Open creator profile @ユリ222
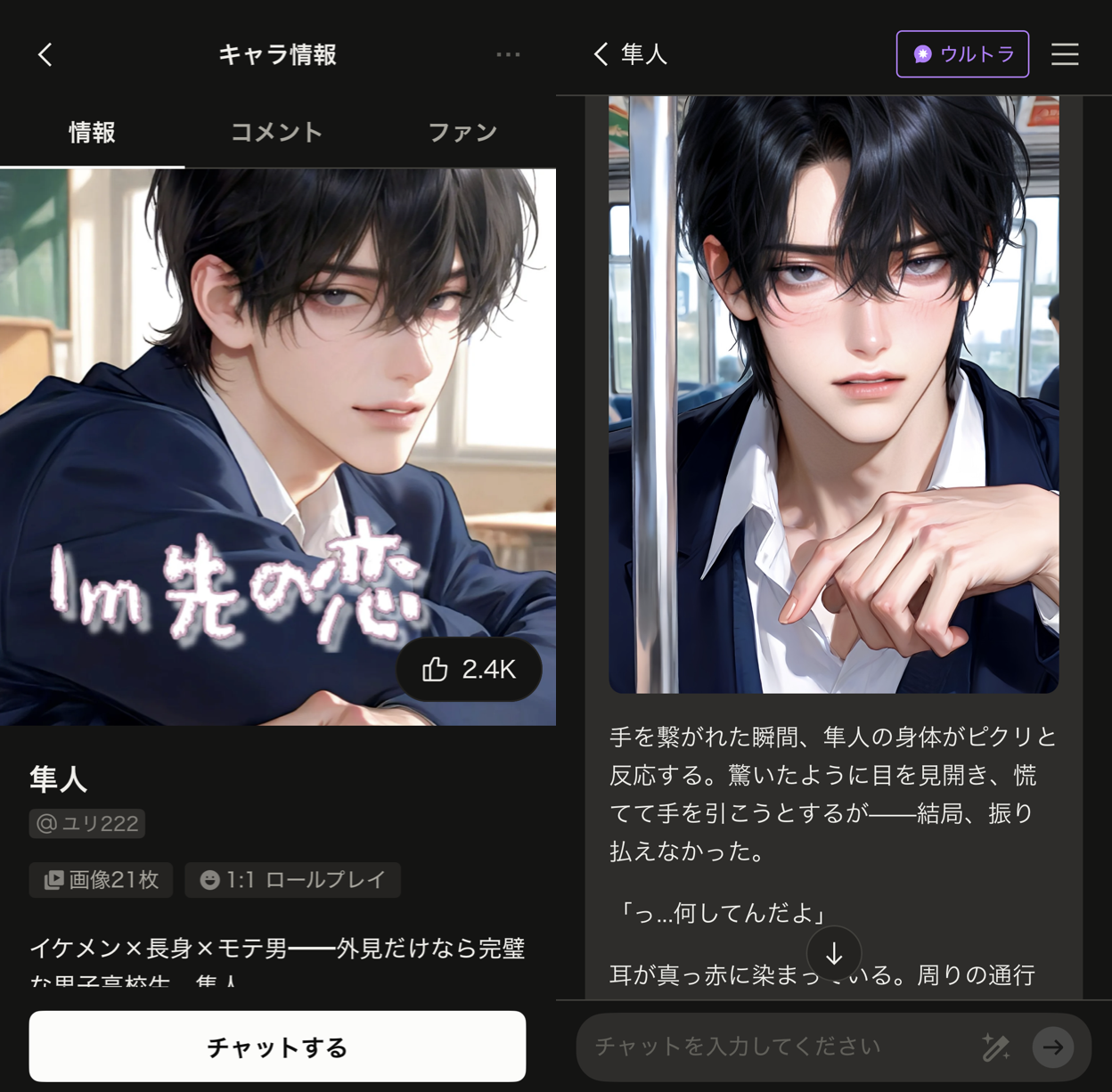 87,823
